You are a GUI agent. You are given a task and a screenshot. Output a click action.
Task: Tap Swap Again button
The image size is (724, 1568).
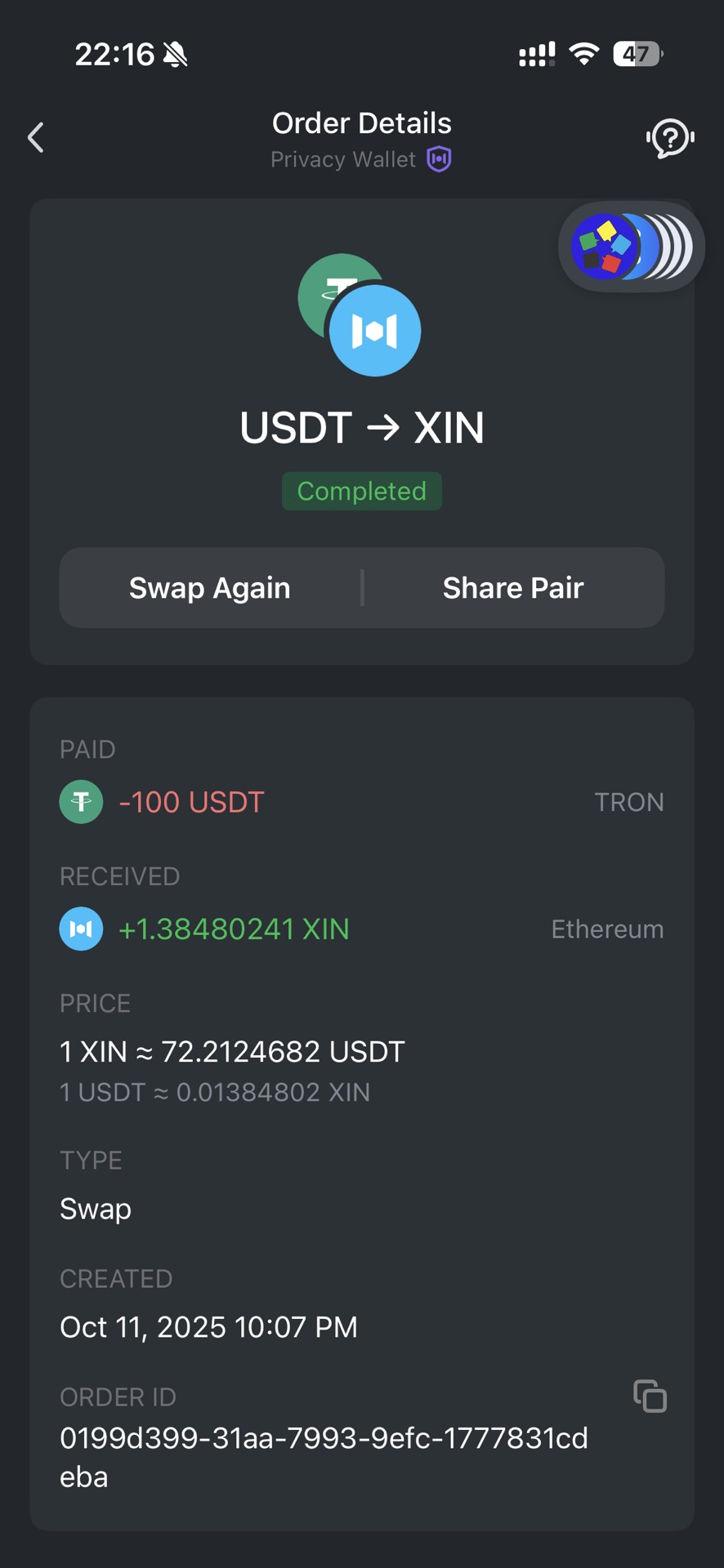tap(210, 588)
